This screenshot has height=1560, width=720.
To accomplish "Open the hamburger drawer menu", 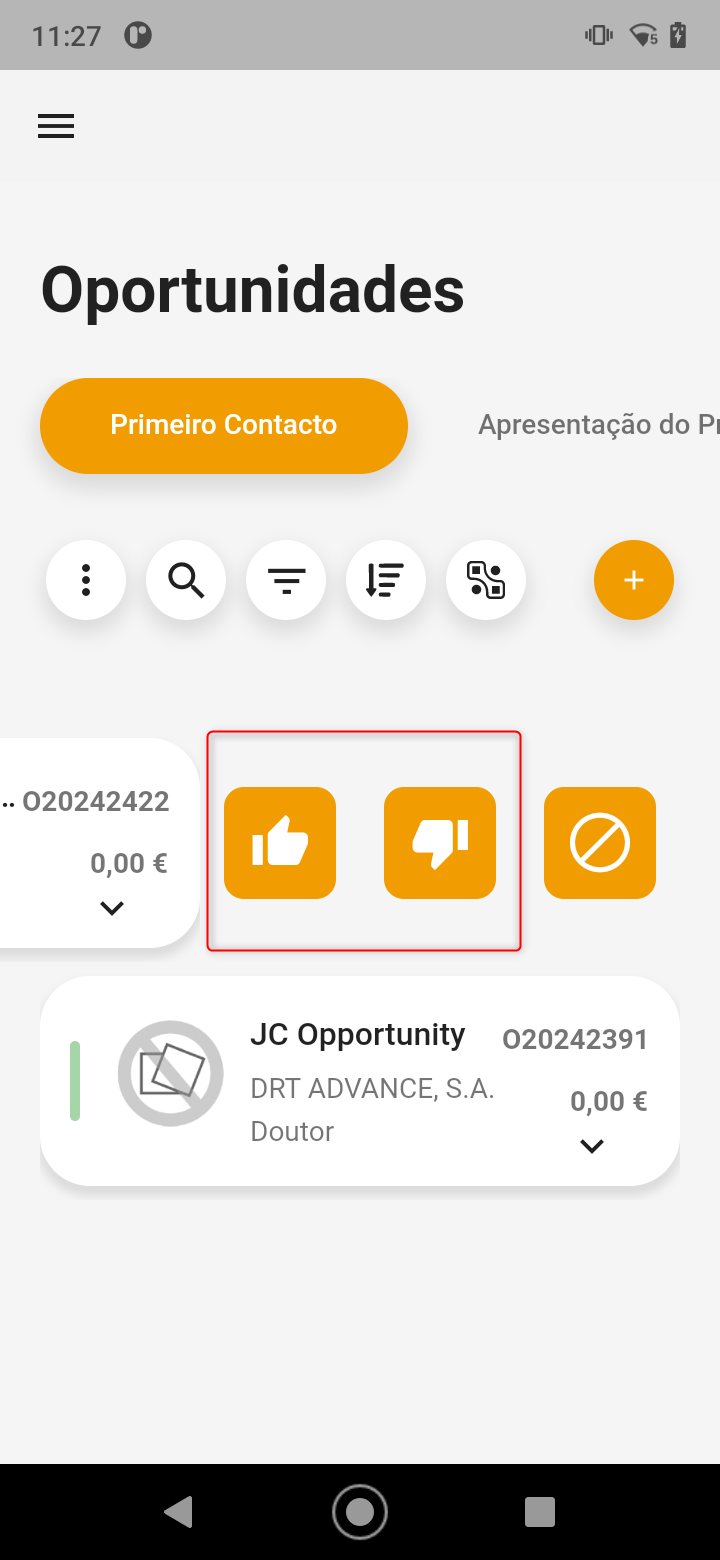I will pos(56,126).
